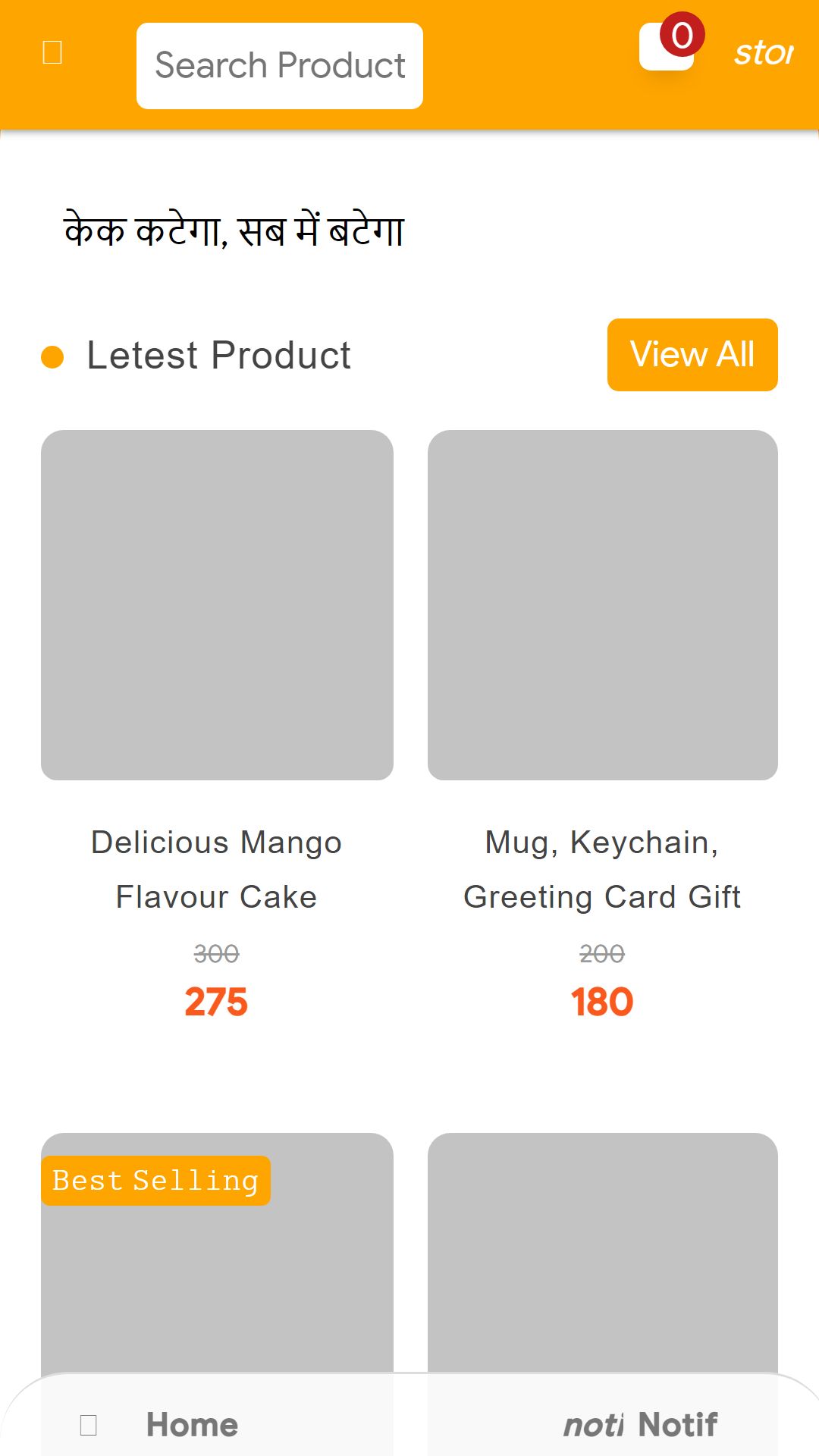Viewport: 819px width, 1456px height.
Task: Tap the Search Product field
Action: pos(280,66)
